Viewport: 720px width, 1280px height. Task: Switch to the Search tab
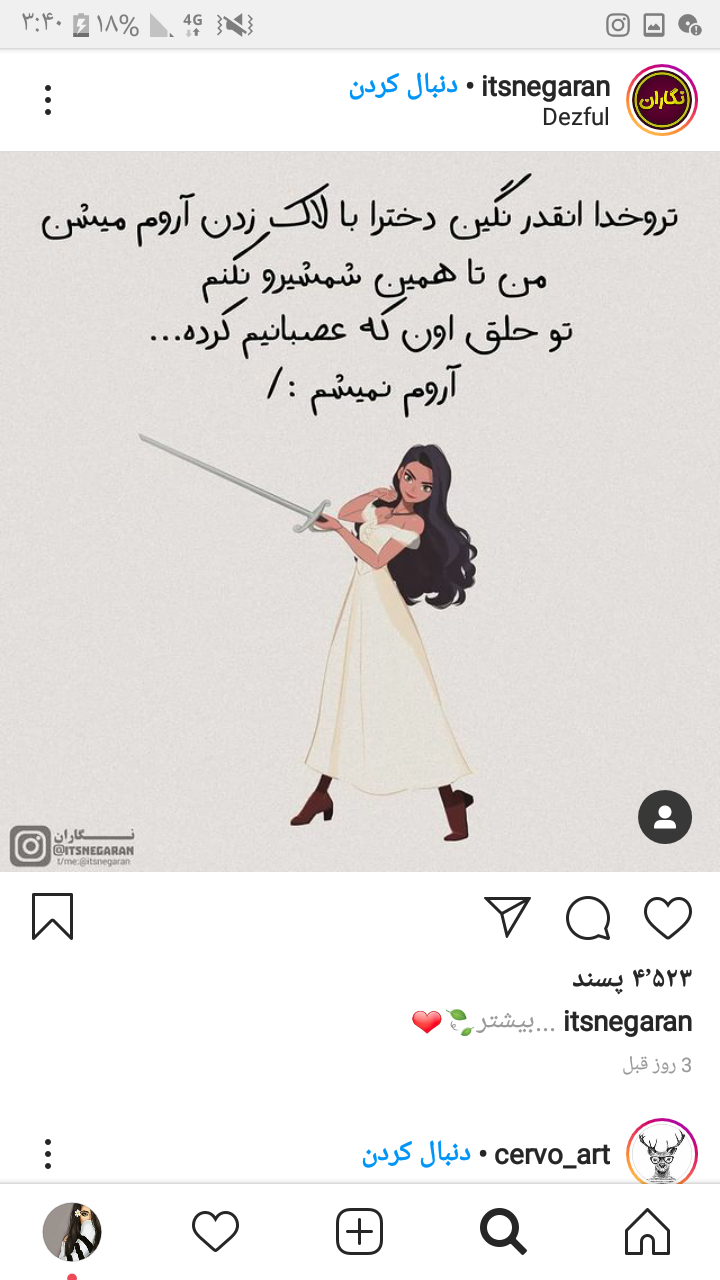503,1232
